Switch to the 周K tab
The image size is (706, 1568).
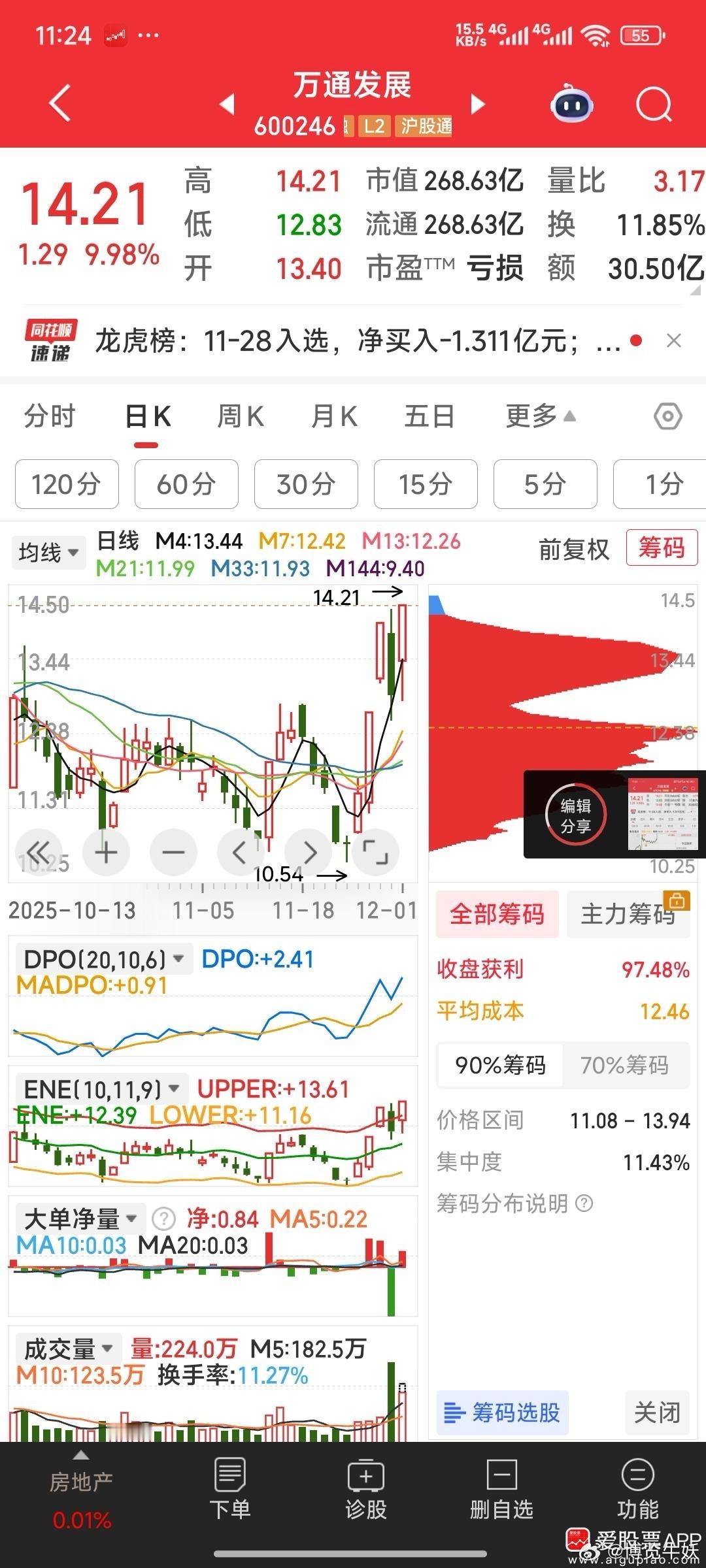(241, 416)
